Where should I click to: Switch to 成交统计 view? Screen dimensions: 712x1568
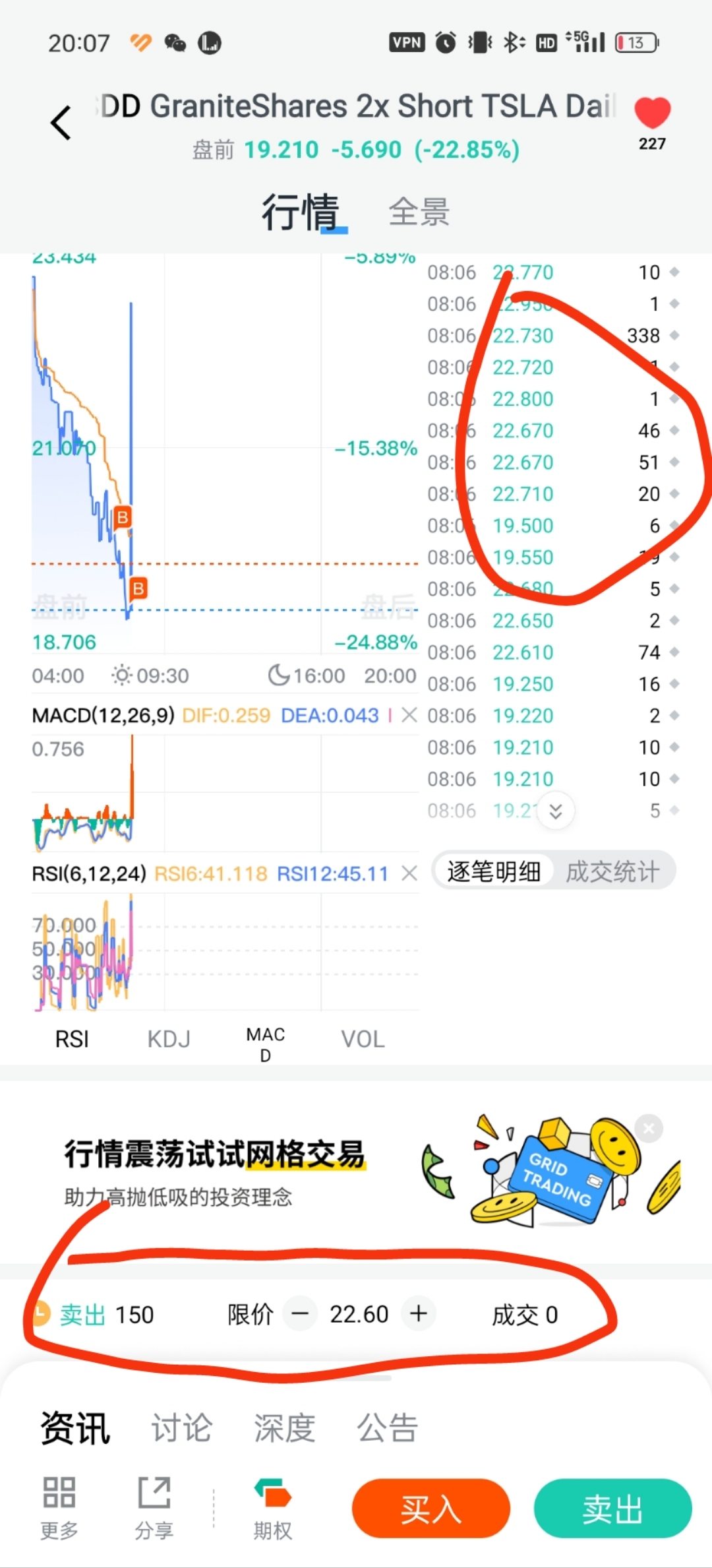[612, 872]
